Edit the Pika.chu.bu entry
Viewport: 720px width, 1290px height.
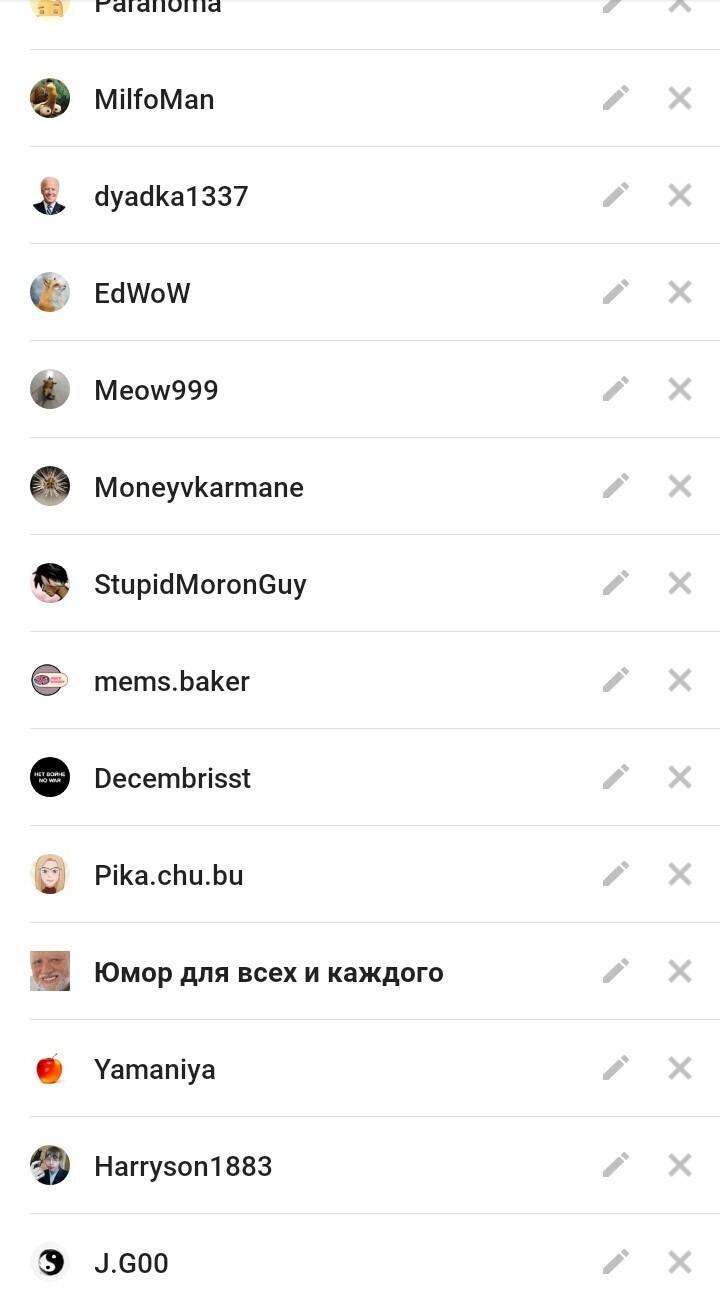616,874
